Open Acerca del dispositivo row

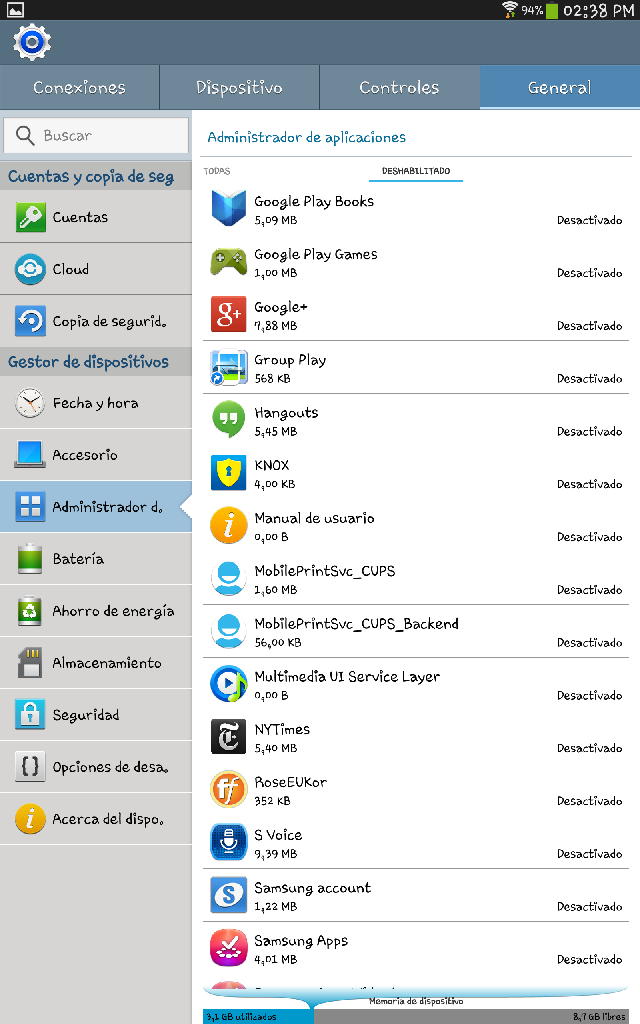96,819
